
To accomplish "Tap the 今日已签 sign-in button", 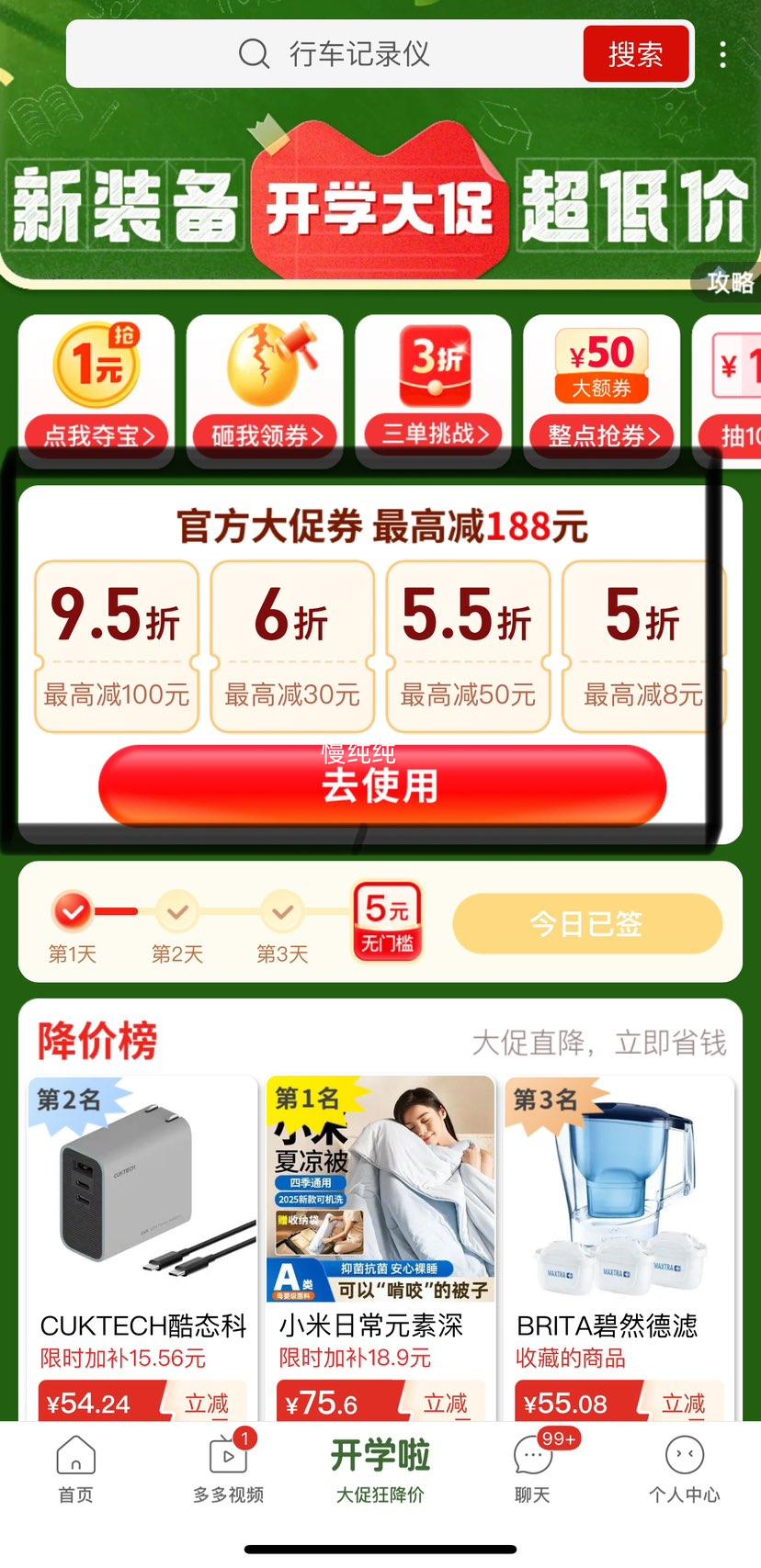I will click(x=587, y=923).
